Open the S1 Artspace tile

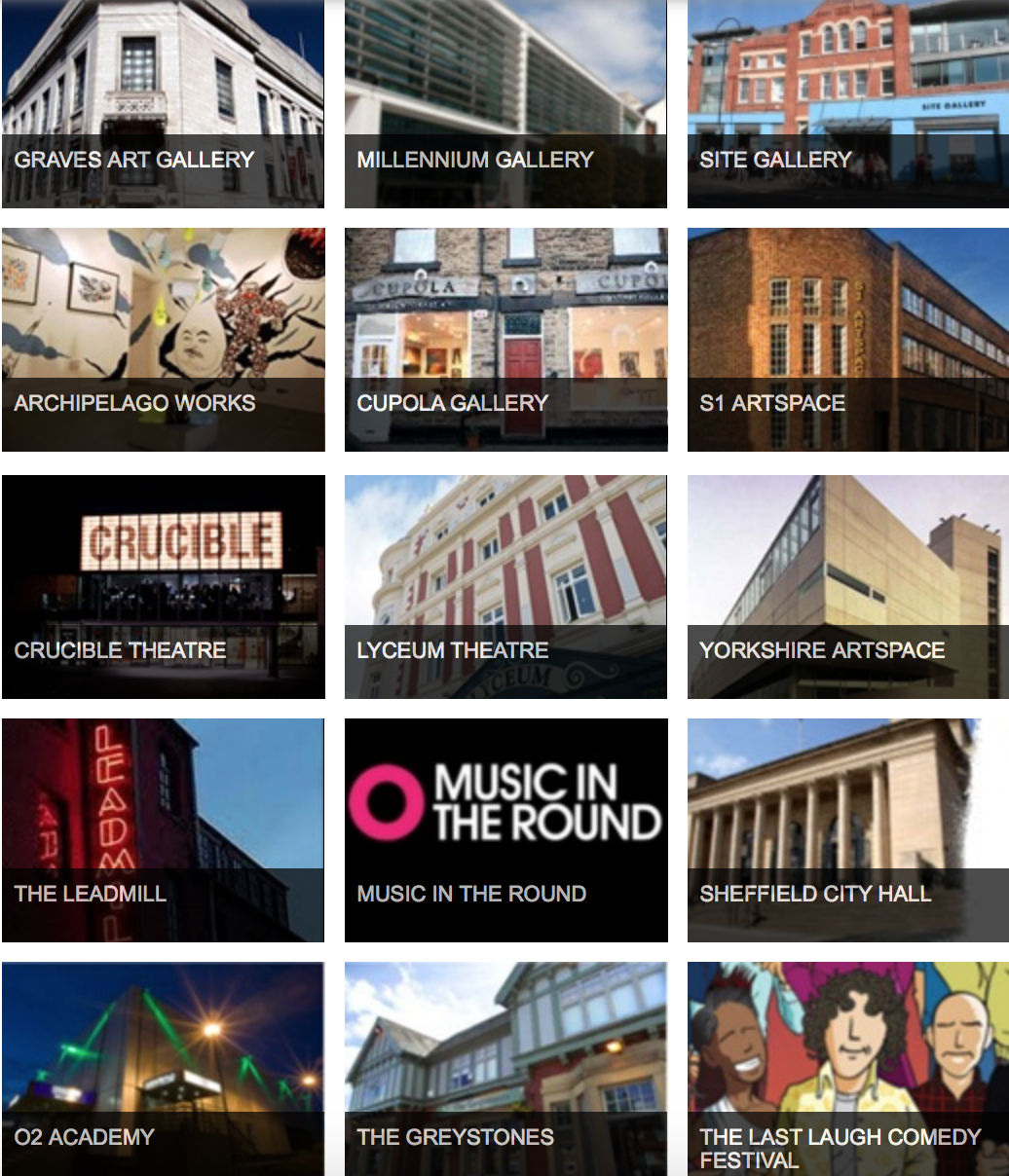[847, 340]
